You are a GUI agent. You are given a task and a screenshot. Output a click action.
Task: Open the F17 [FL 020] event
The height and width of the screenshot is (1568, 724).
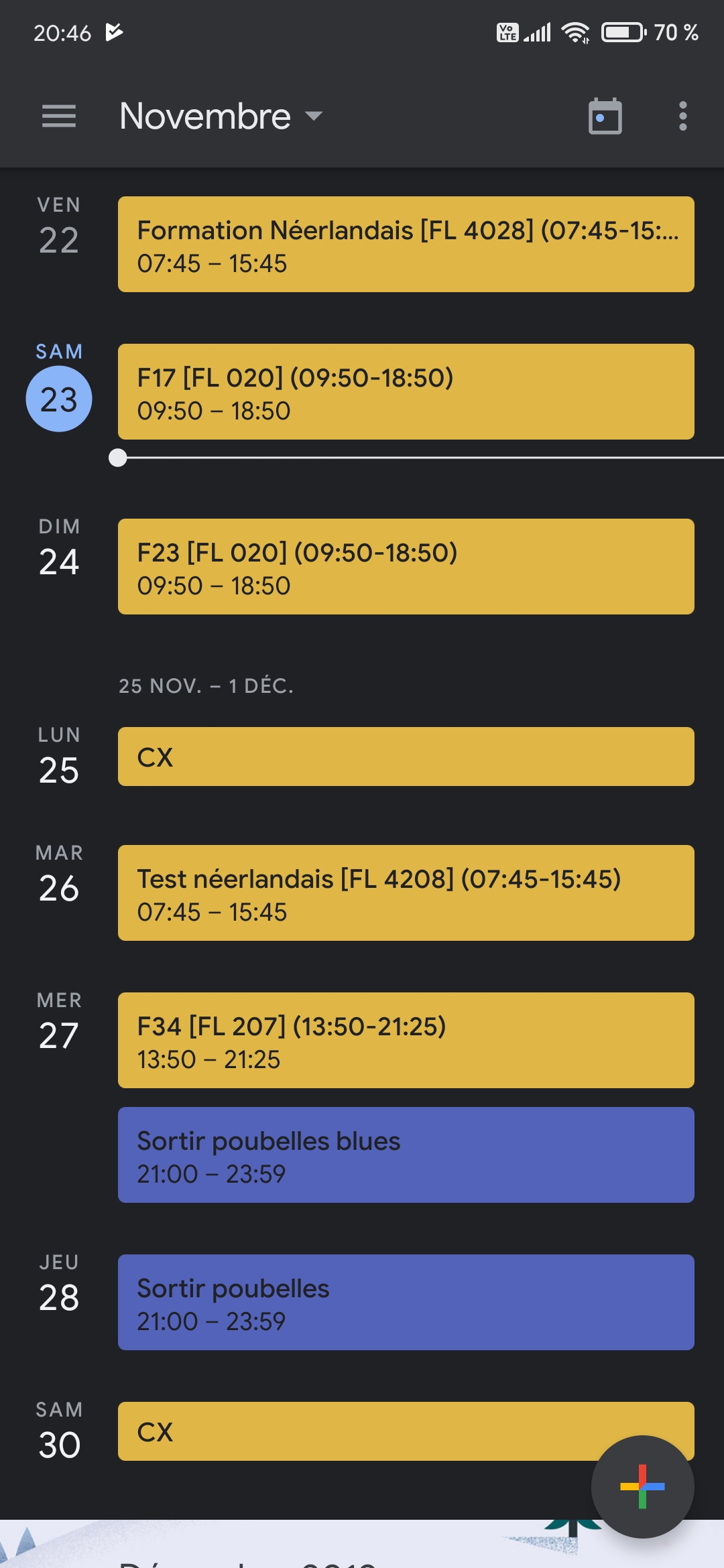[406, 392]
